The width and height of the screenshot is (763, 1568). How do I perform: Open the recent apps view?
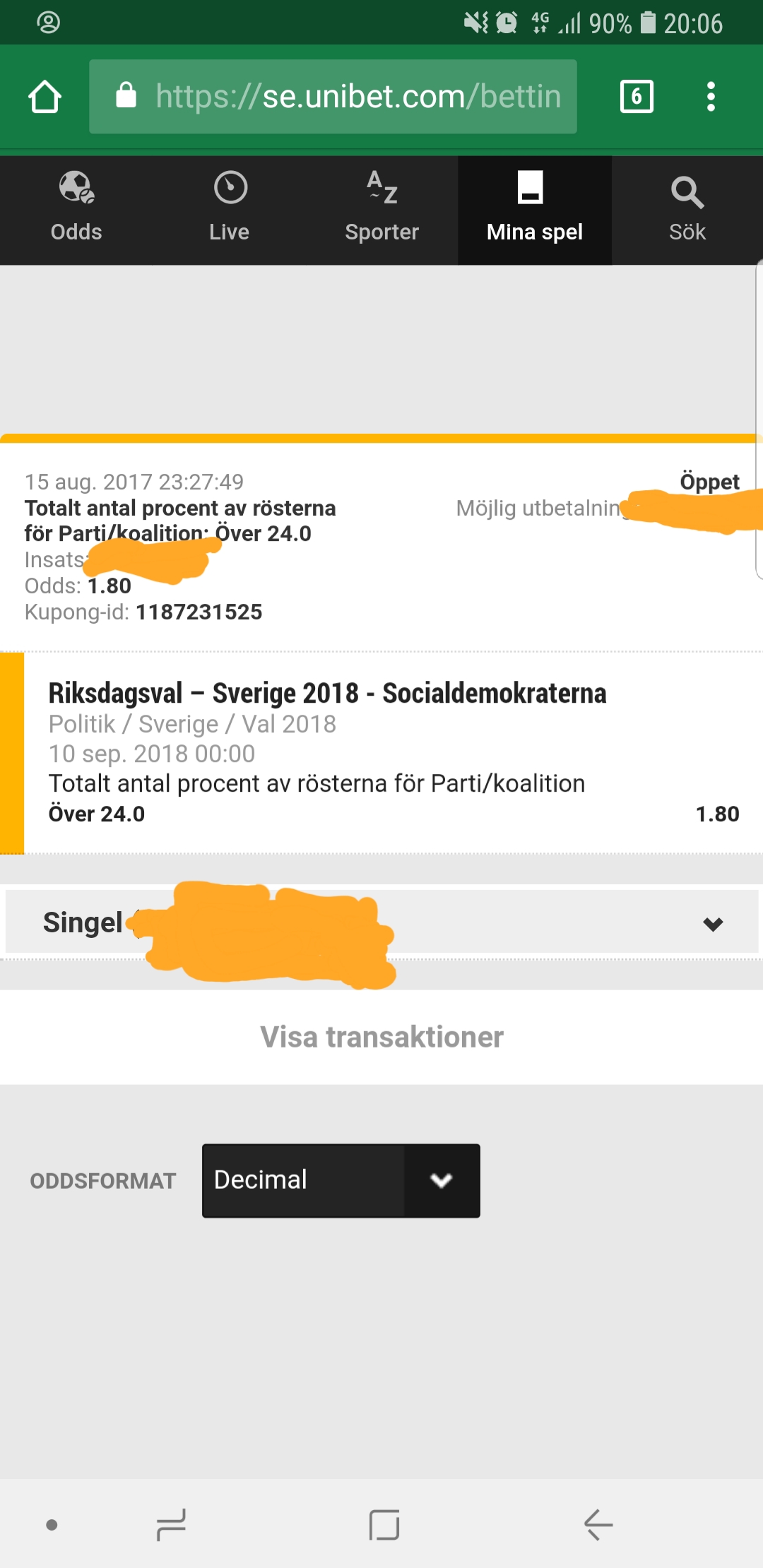171,1525
